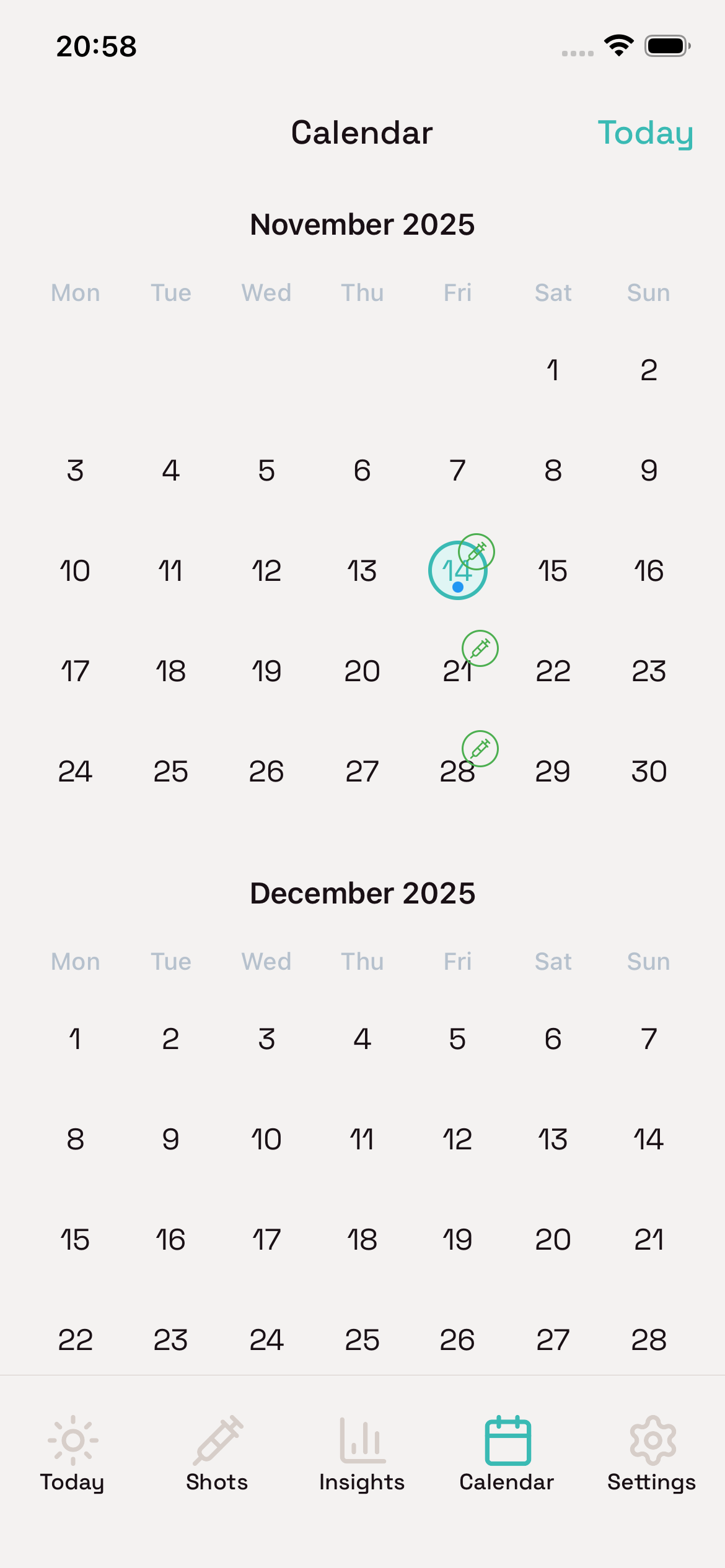Tap the syringe icon on November 14
This screenshot has height=1568, width=725.
(x=476, y=550)
